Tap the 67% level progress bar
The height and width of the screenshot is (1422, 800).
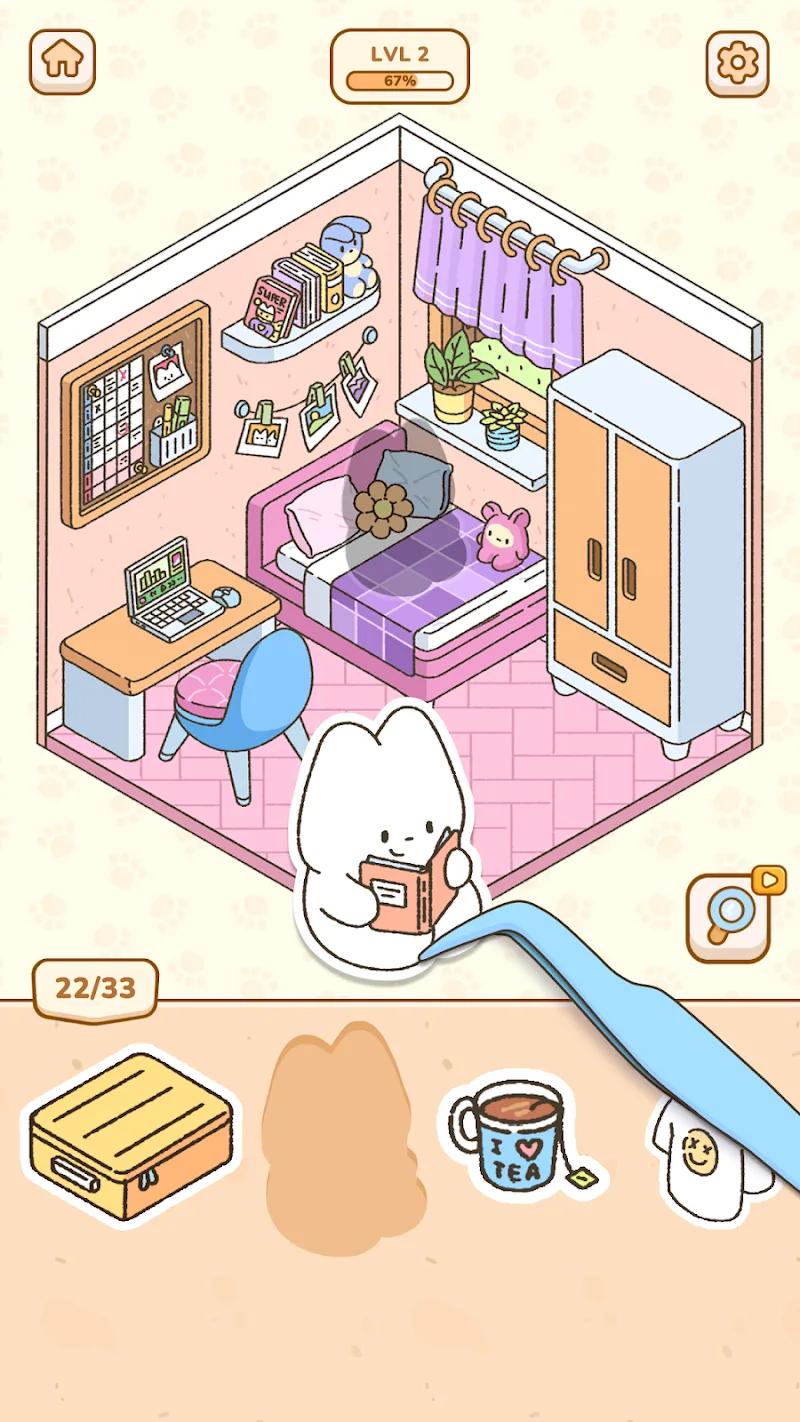pyautogui.click(x=398, y=79)
